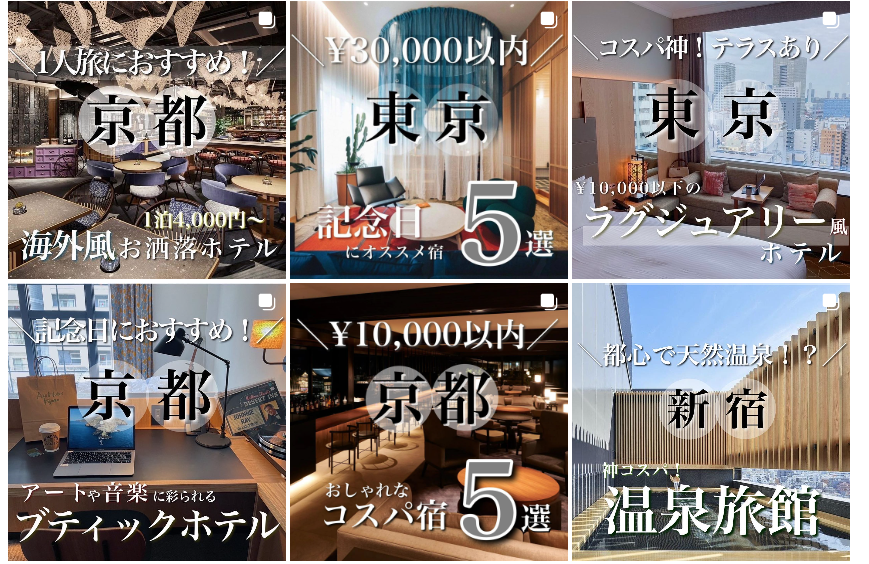Open the Shinjuku onsen ryokan post
Screen dimensions: 869x564
click(710, 422)
